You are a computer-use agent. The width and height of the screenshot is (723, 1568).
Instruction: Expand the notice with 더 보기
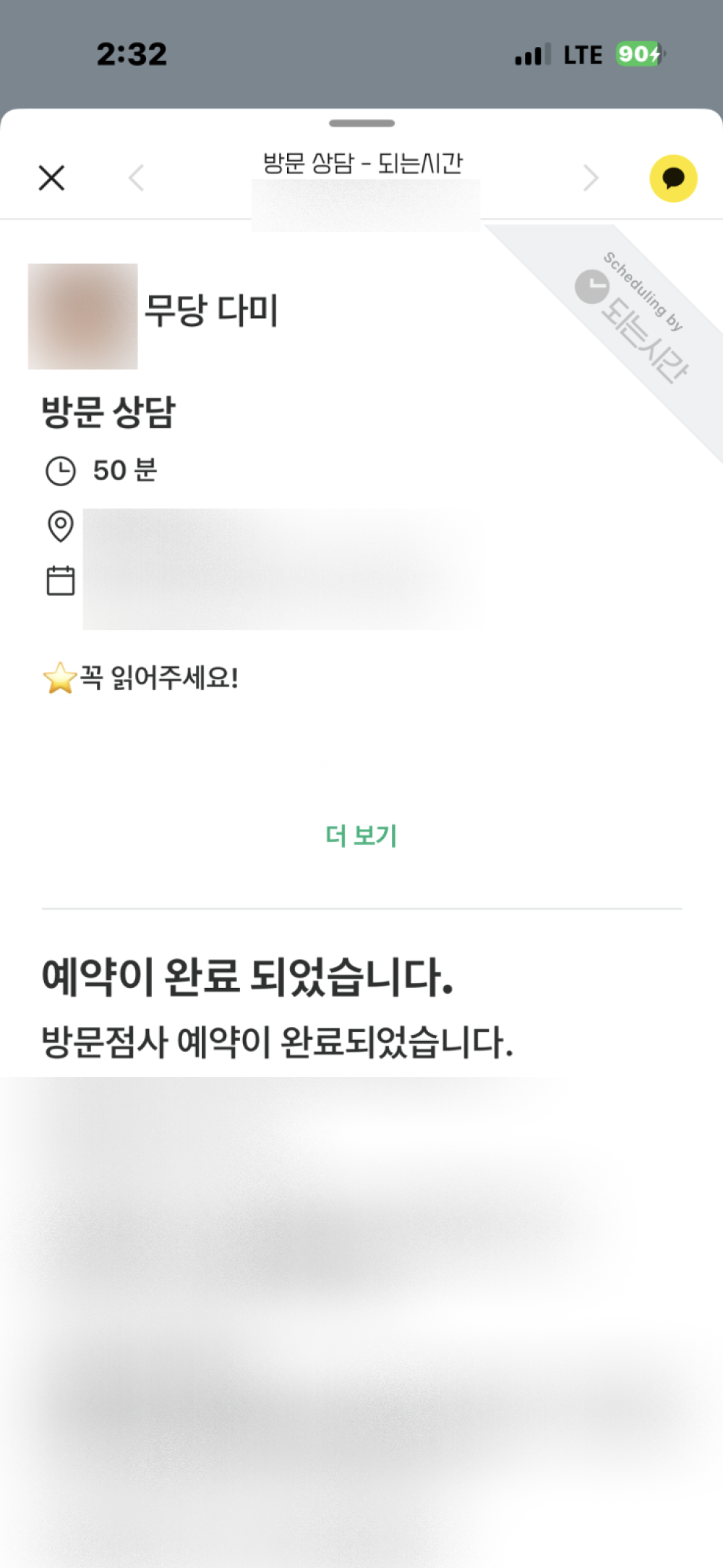(x=361, y=835)
